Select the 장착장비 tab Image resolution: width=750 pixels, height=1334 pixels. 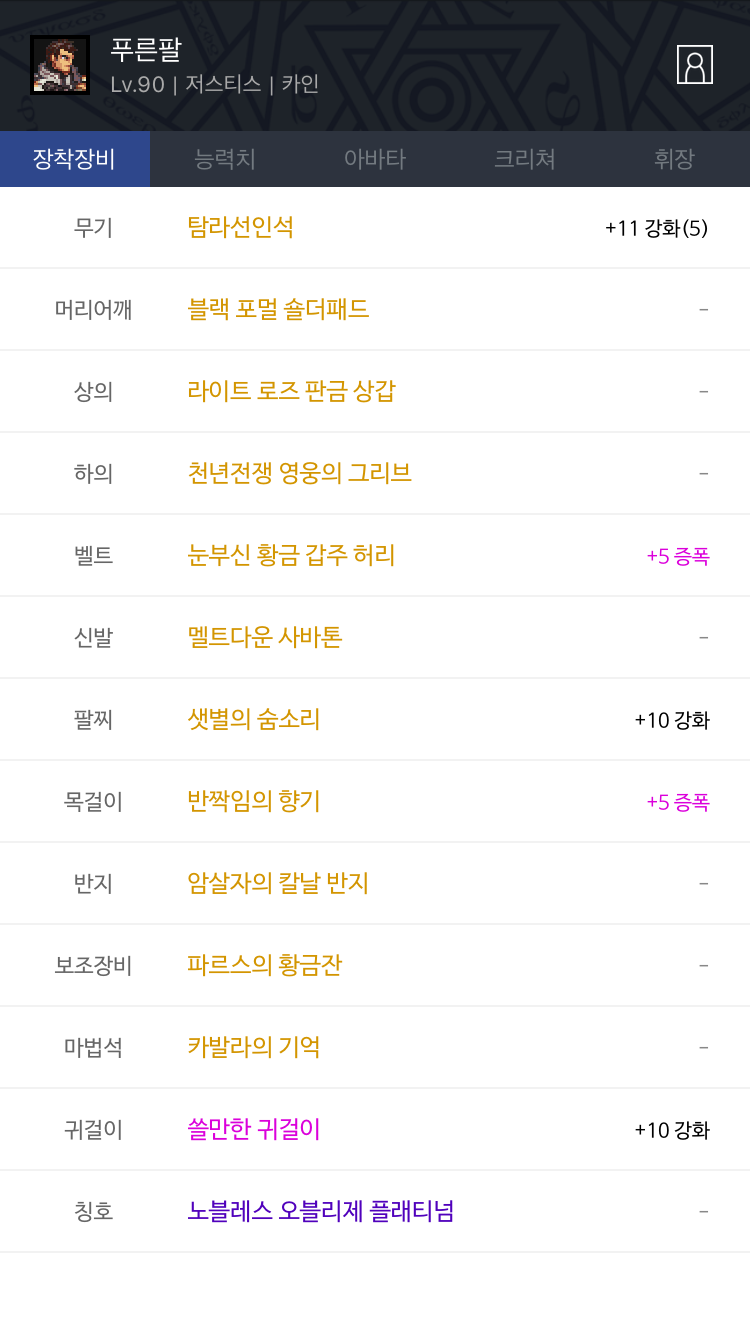click(75, 159)
